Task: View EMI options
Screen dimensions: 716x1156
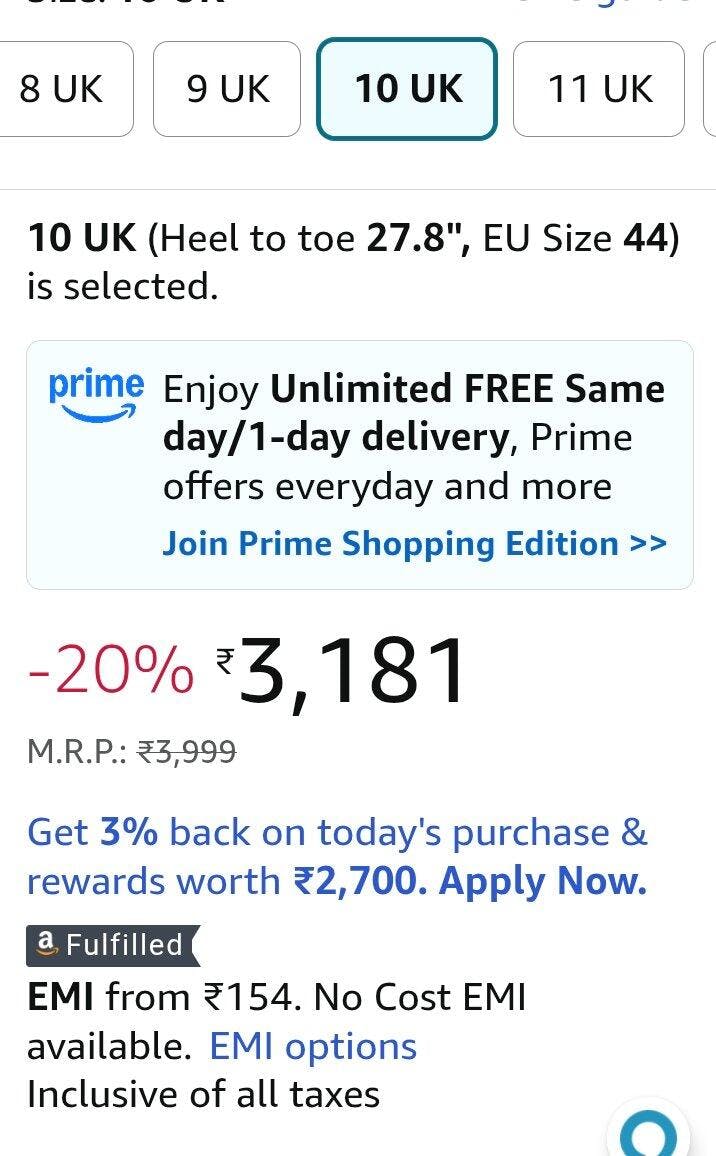Action: 312,1046
